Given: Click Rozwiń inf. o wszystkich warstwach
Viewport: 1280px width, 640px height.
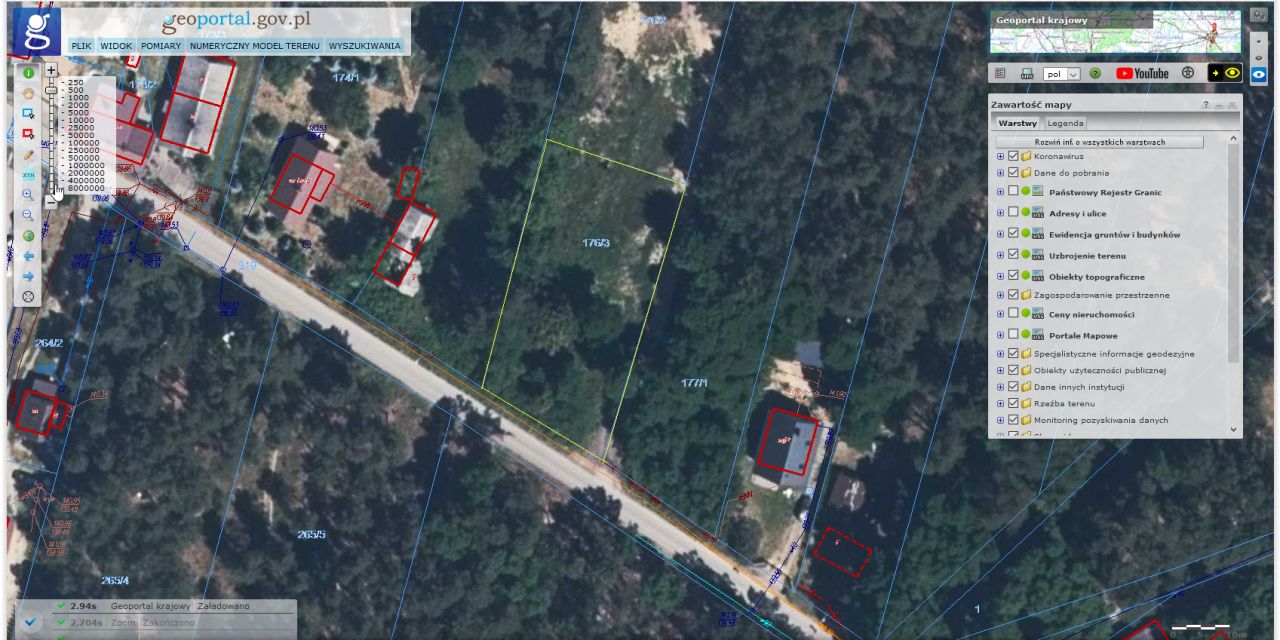Looking at the screenshot, I should click(1099, 142).
